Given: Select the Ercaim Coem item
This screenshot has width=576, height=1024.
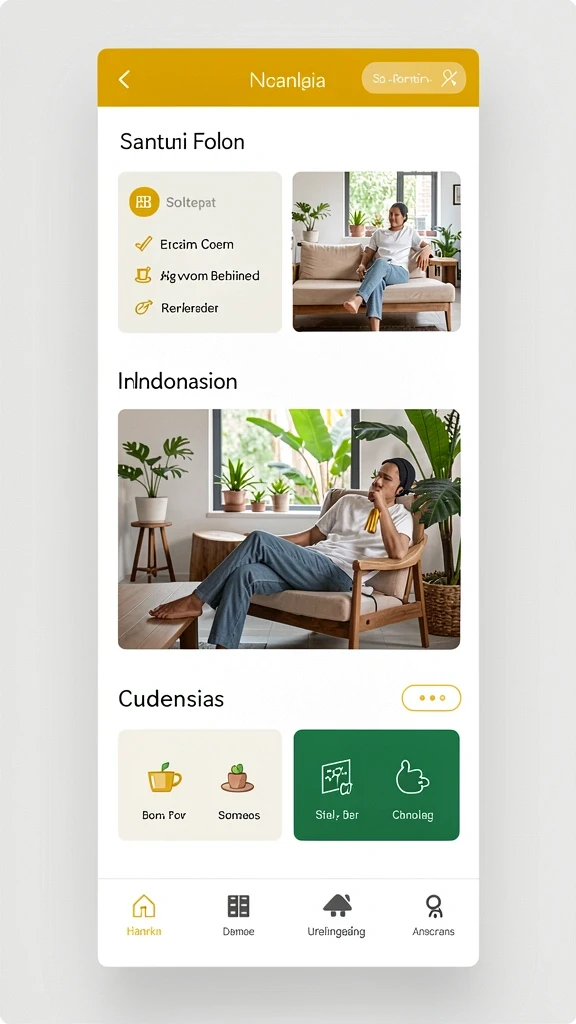Looking at the screenshot, I should pos(184,244).
